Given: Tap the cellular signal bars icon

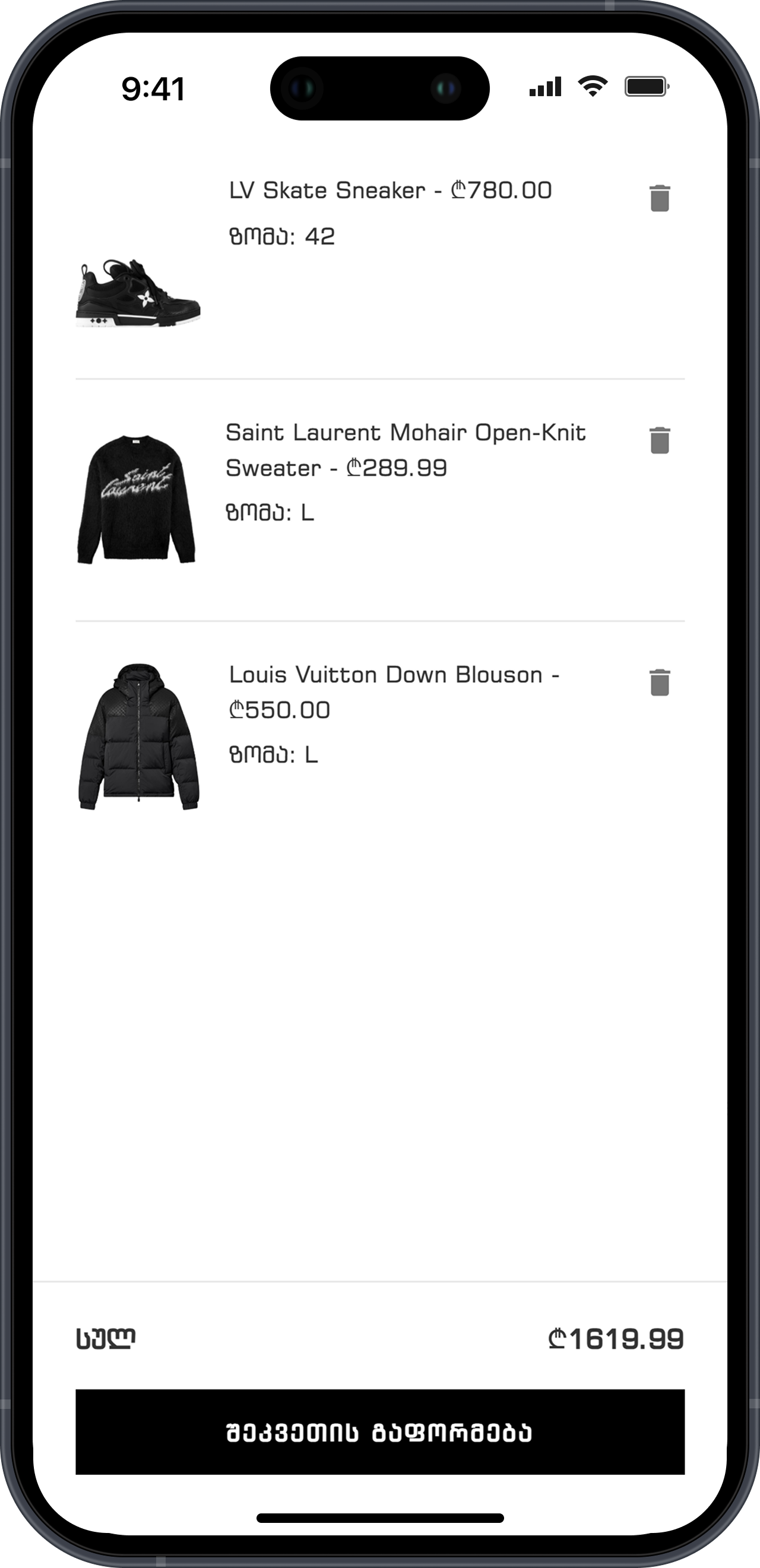Looking at the screenshot, I should 547,87.
